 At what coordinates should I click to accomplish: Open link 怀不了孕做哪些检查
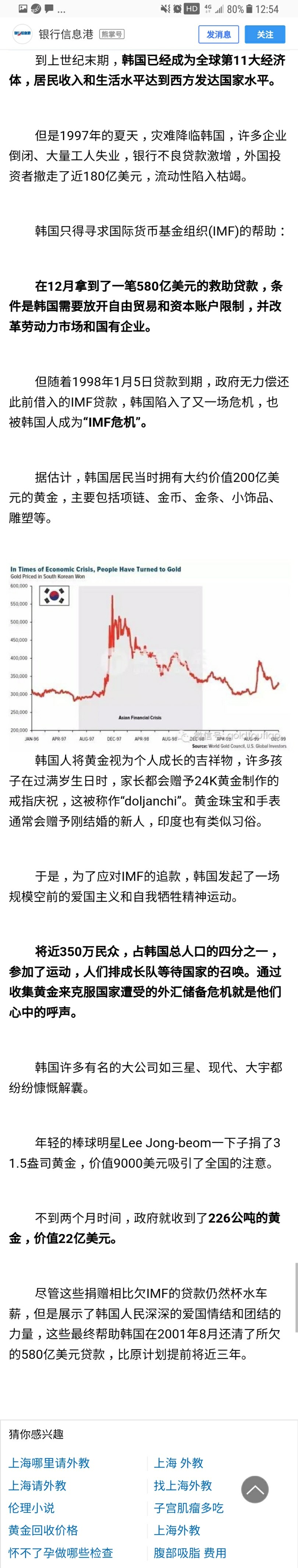click(61, 1552)
